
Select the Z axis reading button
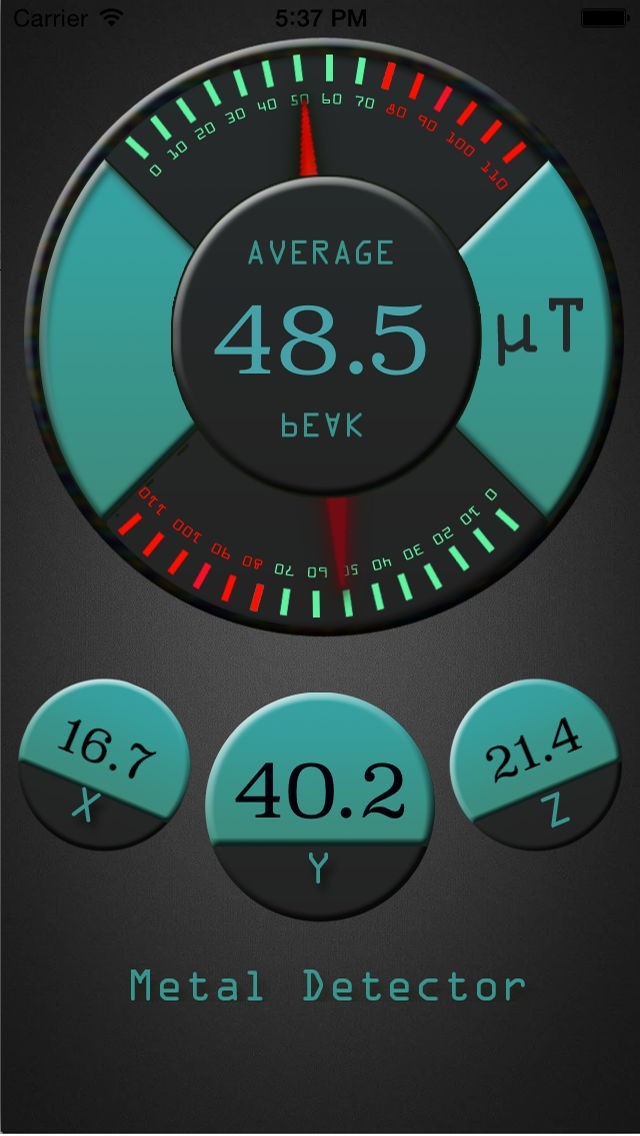click(x=535, y=765)
